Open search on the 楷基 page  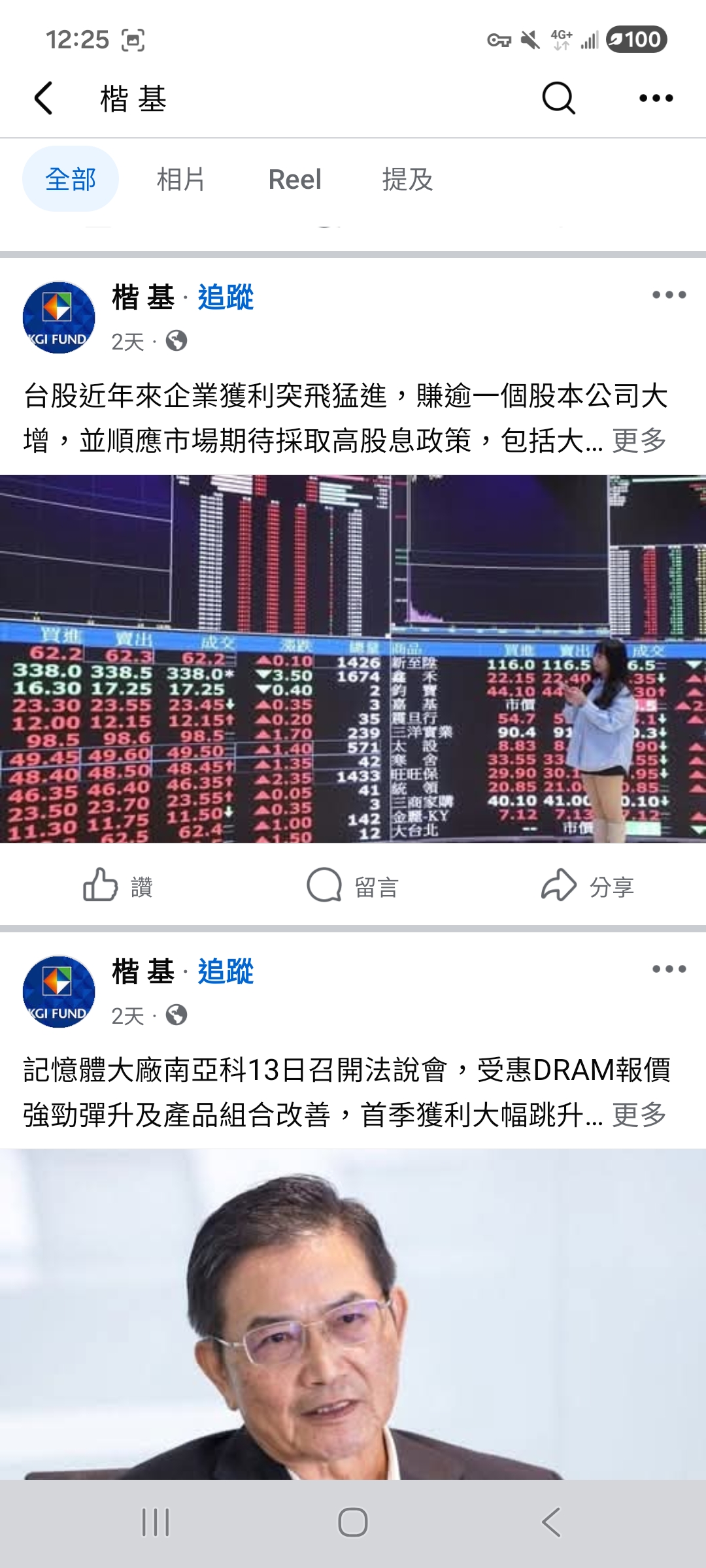pyautogui.click(x=558, y=99)
